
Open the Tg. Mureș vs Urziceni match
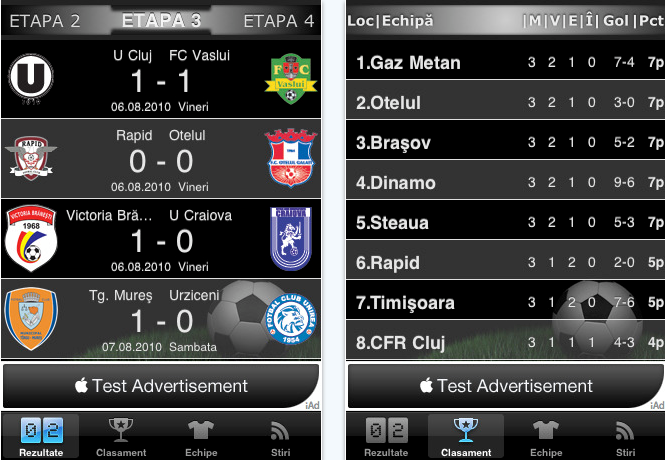(x=161, y=320)
